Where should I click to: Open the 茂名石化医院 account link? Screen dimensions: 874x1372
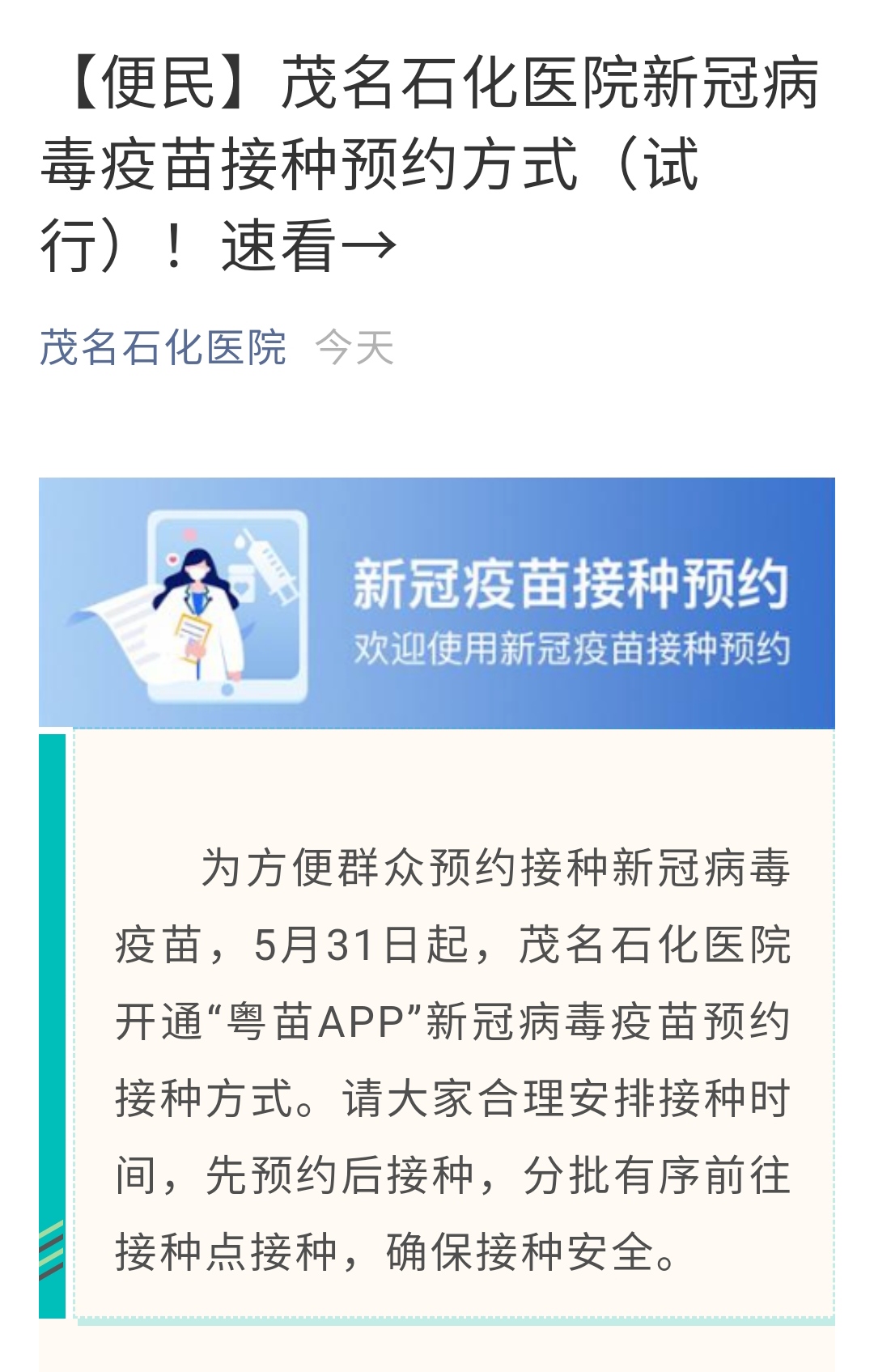coord(163,348)
